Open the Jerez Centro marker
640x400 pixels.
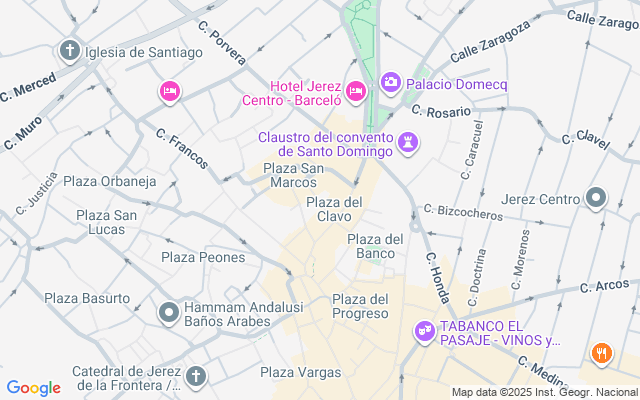tap(597, 198)
